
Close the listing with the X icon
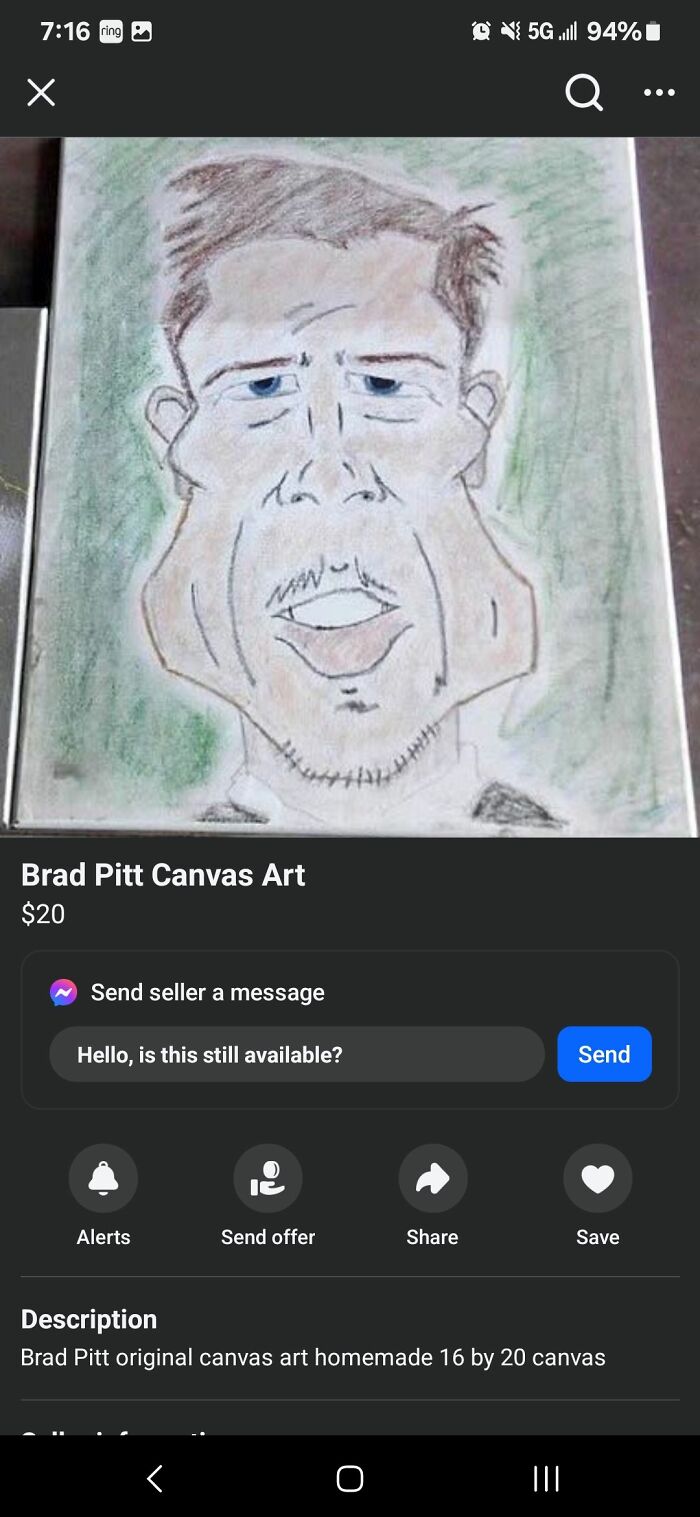pyautogui.click(x=41, y=93)
